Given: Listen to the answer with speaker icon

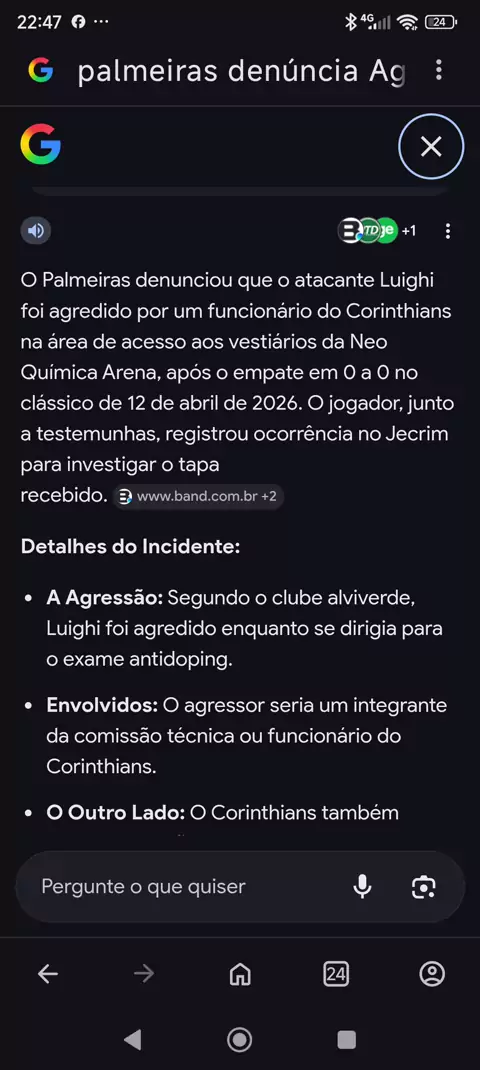Looking at the screenshot, I should pos(36,231).
